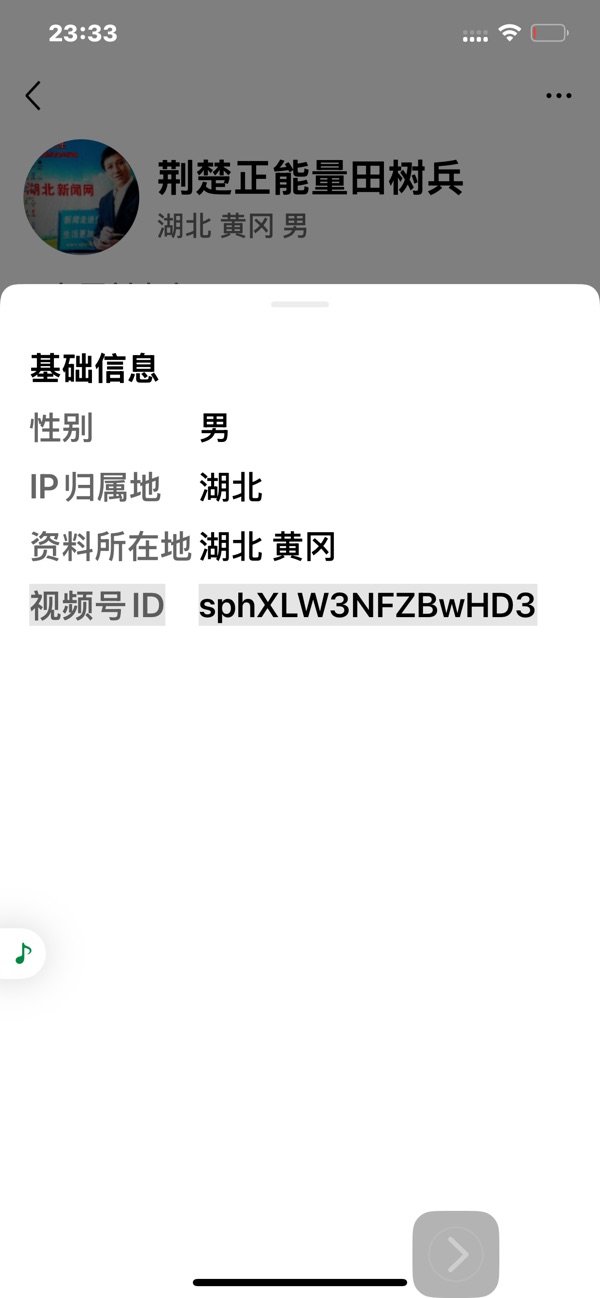Open the profile avatar of 荆楚正能量田树兵

(x=81, y=197)
